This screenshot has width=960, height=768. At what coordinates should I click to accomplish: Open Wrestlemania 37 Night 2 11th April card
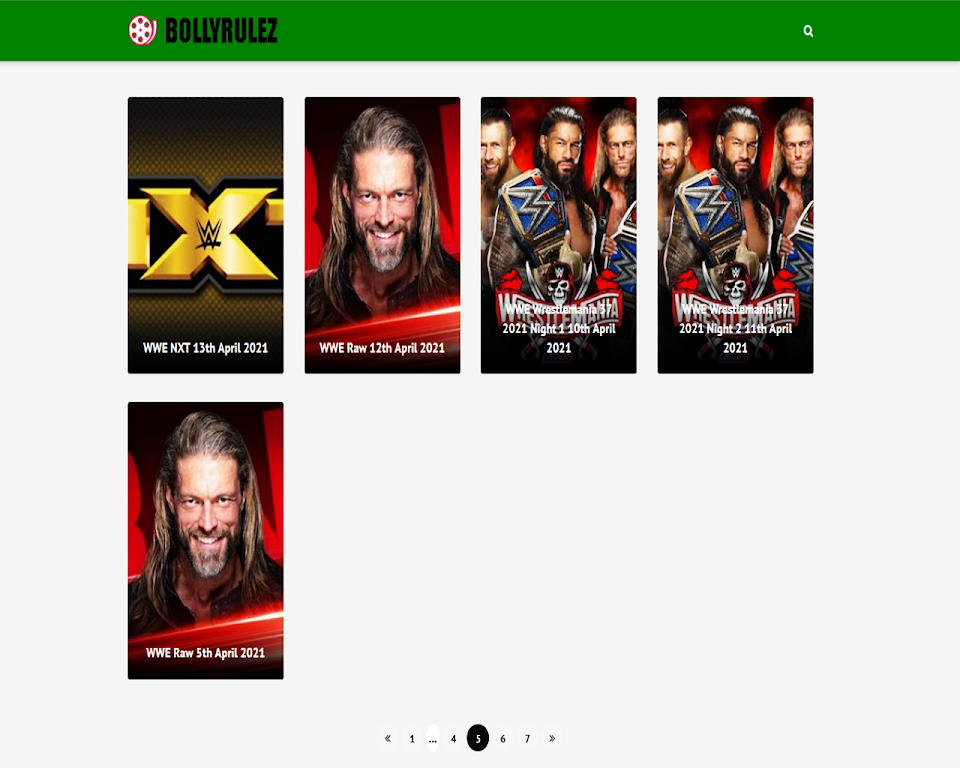[735, 235]
